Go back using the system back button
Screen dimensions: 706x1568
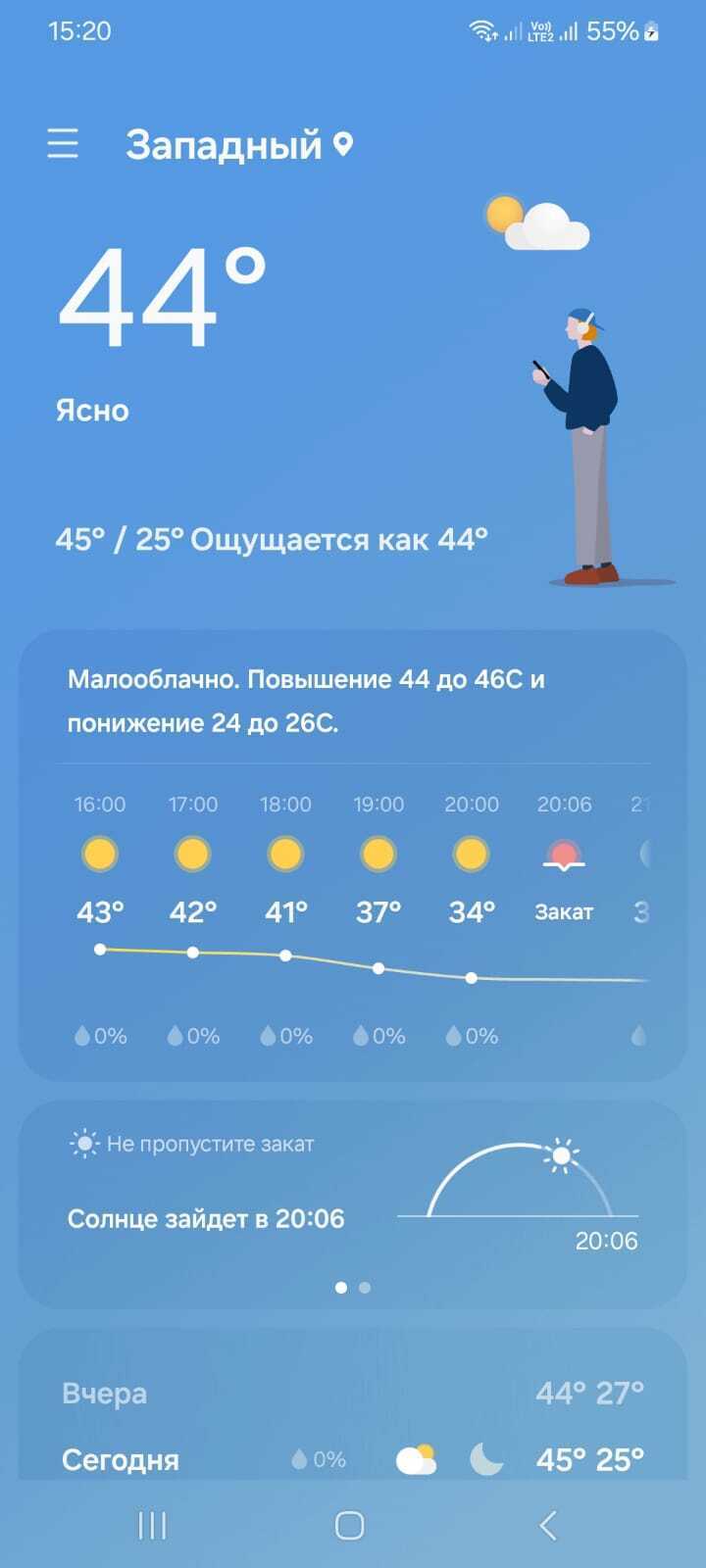(548, 1525)
